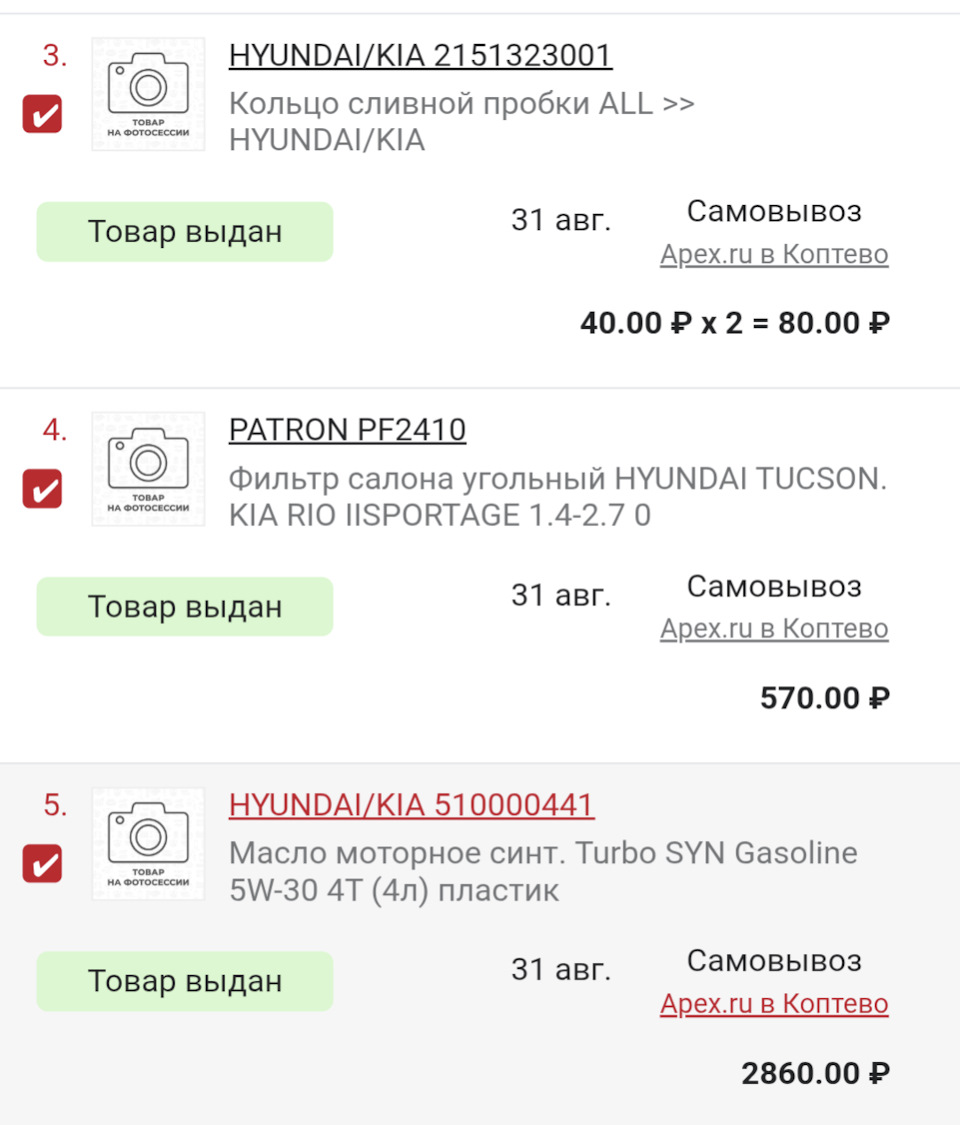This screenshot has height=1125, width=960.
Task: Uncheck the checkbox for item 3
Action: click(x=42, y=114)
